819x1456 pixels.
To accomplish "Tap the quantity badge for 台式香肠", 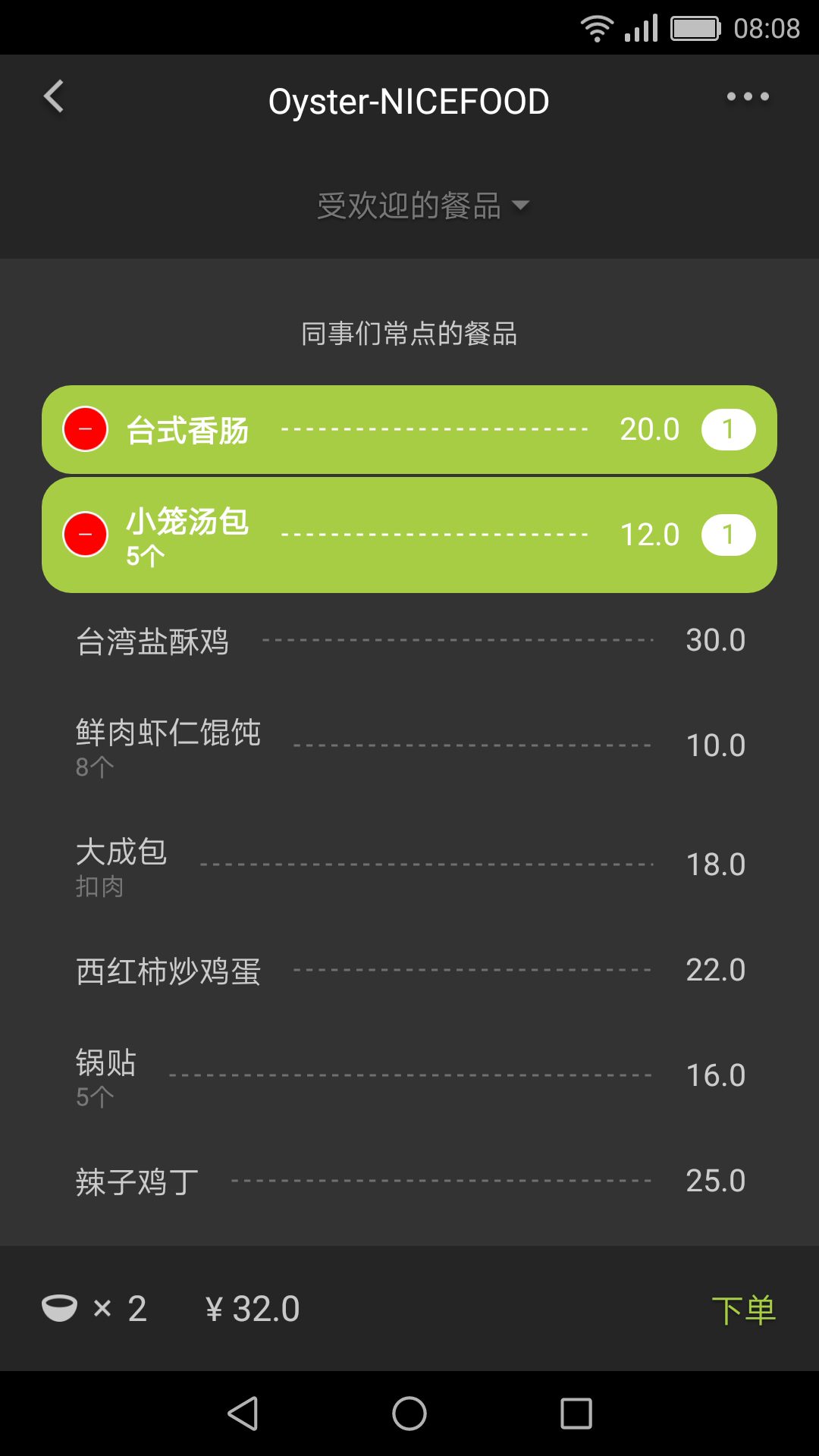I will pyautogui.click(x=728, y=429).
